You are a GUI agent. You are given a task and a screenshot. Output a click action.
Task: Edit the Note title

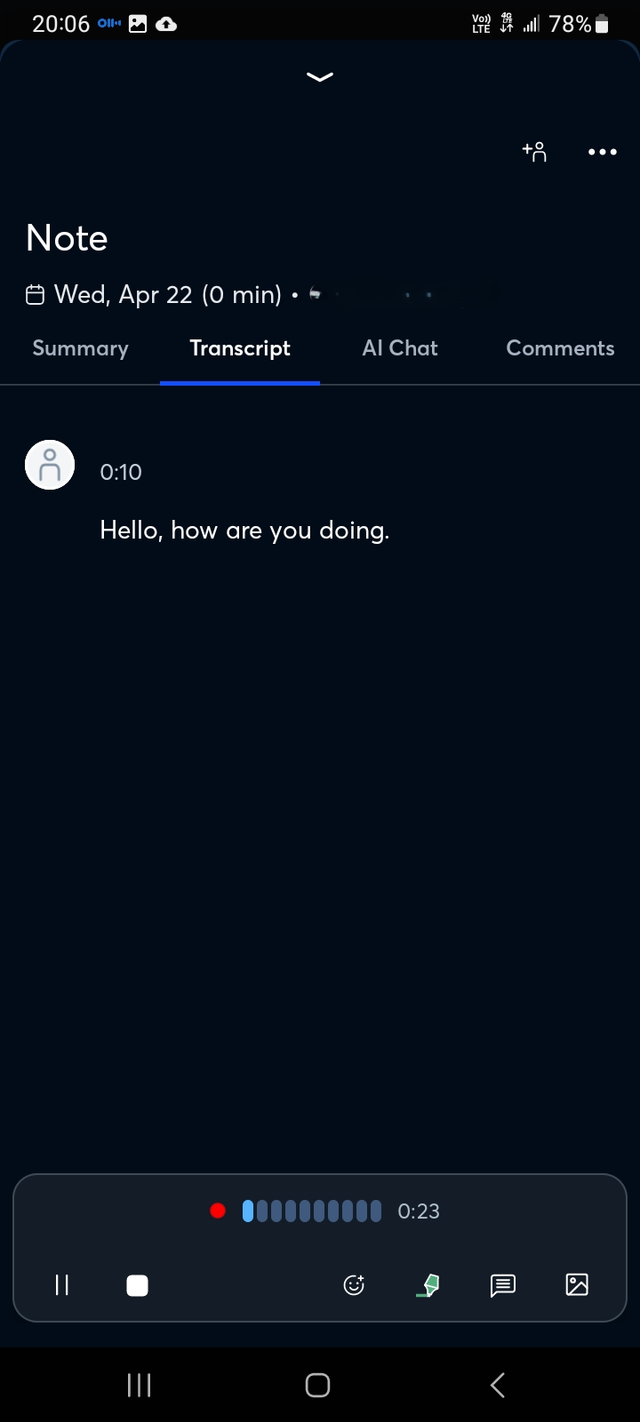(67, 238)
